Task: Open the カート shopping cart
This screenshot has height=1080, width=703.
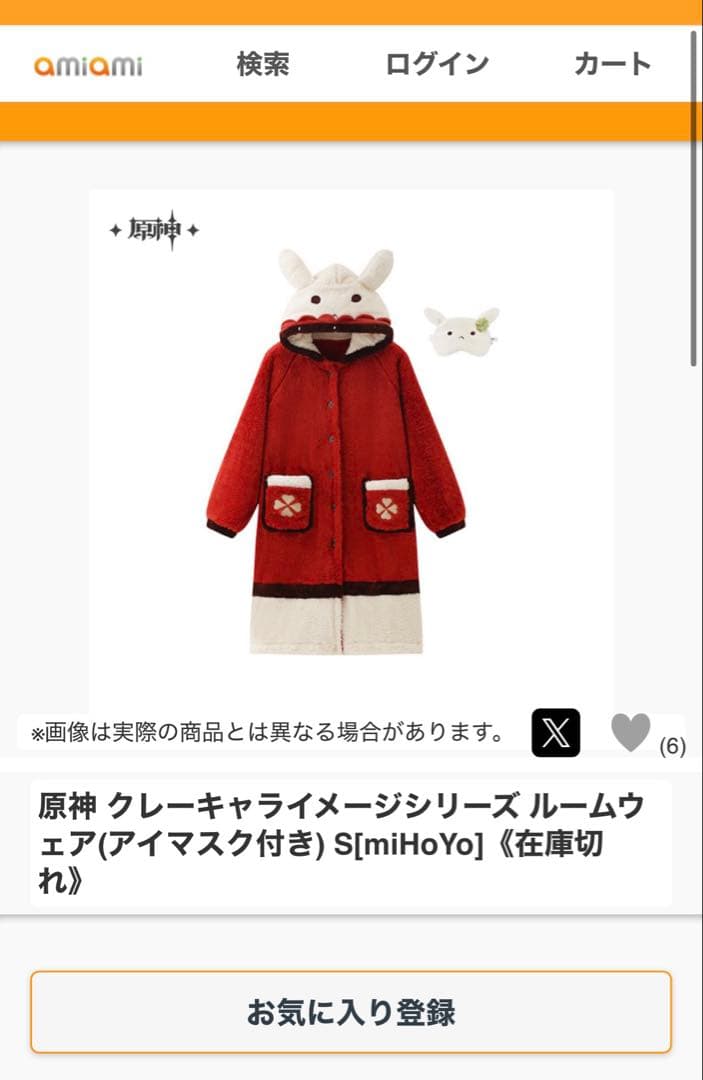Action: [612, 65]
